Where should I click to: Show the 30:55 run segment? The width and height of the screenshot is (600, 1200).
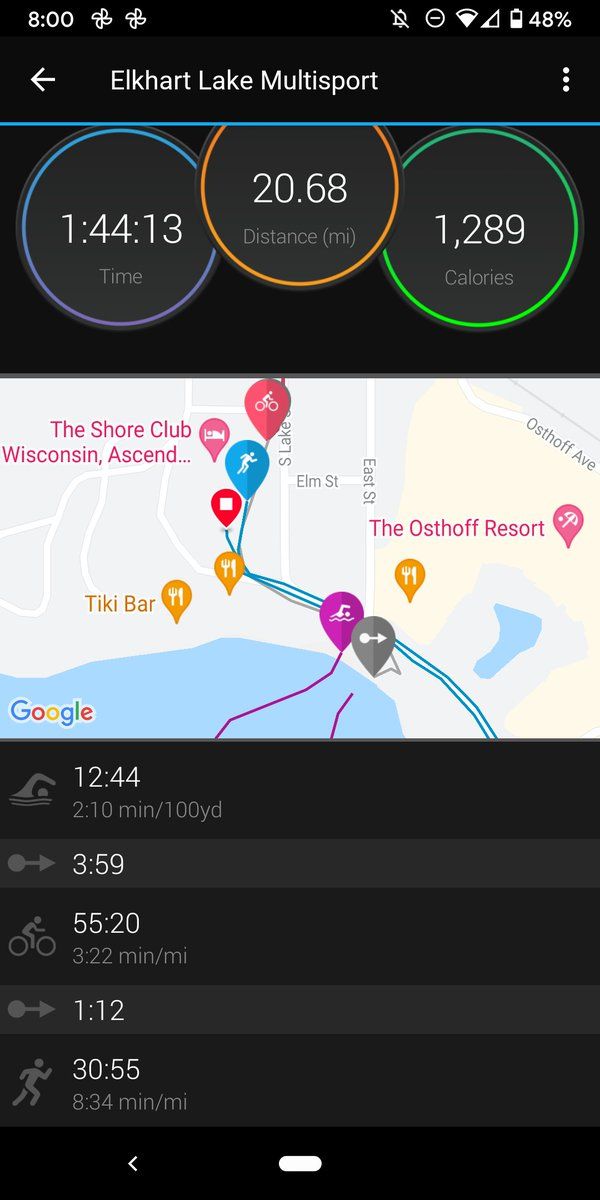click(x=300, y=1083)
